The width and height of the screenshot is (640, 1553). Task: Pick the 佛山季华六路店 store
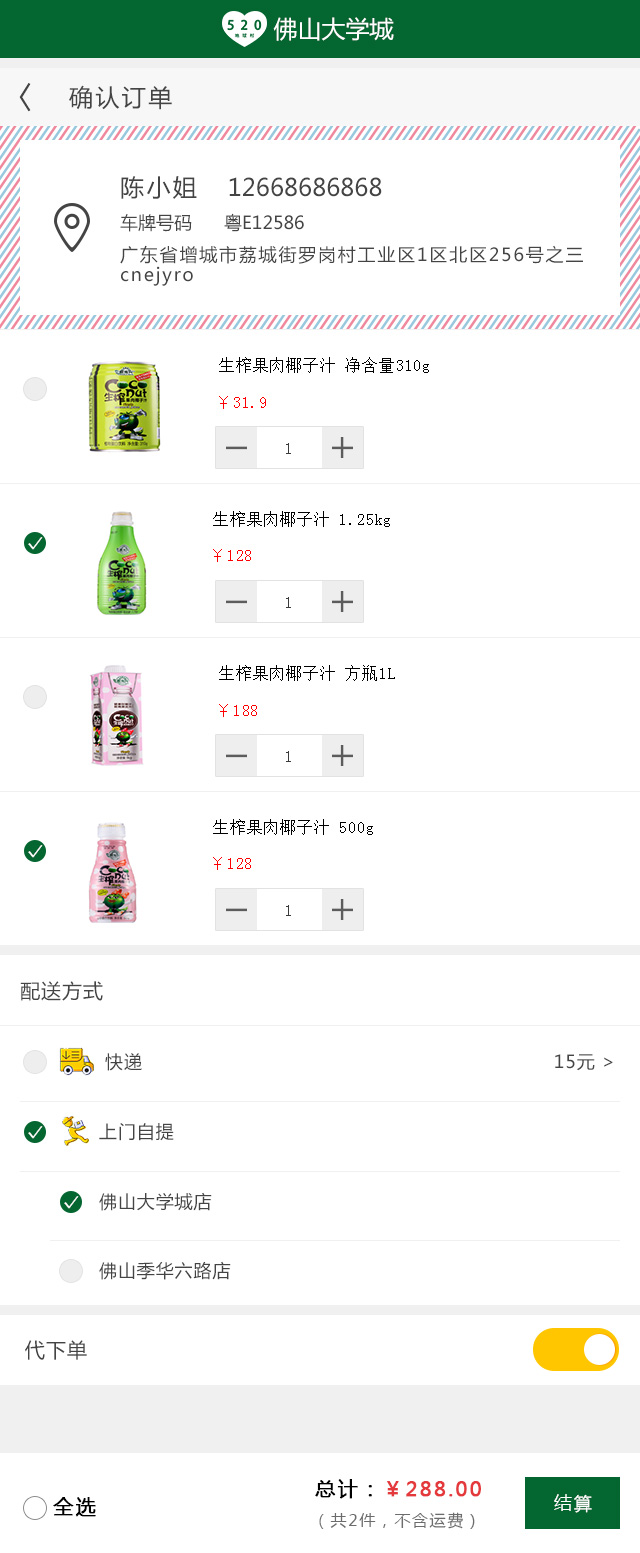(71, 1271)
